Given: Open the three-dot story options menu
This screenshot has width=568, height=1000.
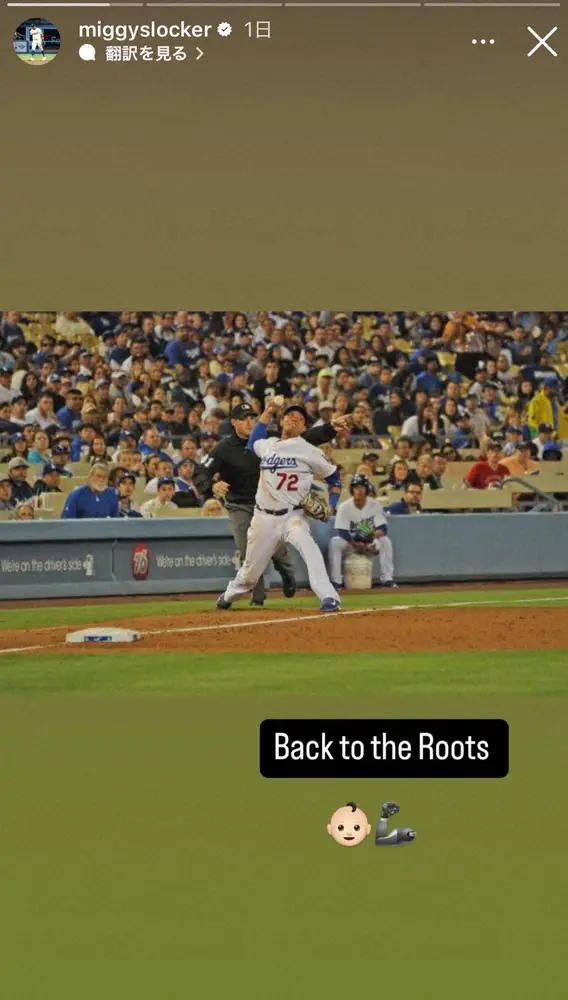Looking at the screenshot, I should [x=483, y=41].
